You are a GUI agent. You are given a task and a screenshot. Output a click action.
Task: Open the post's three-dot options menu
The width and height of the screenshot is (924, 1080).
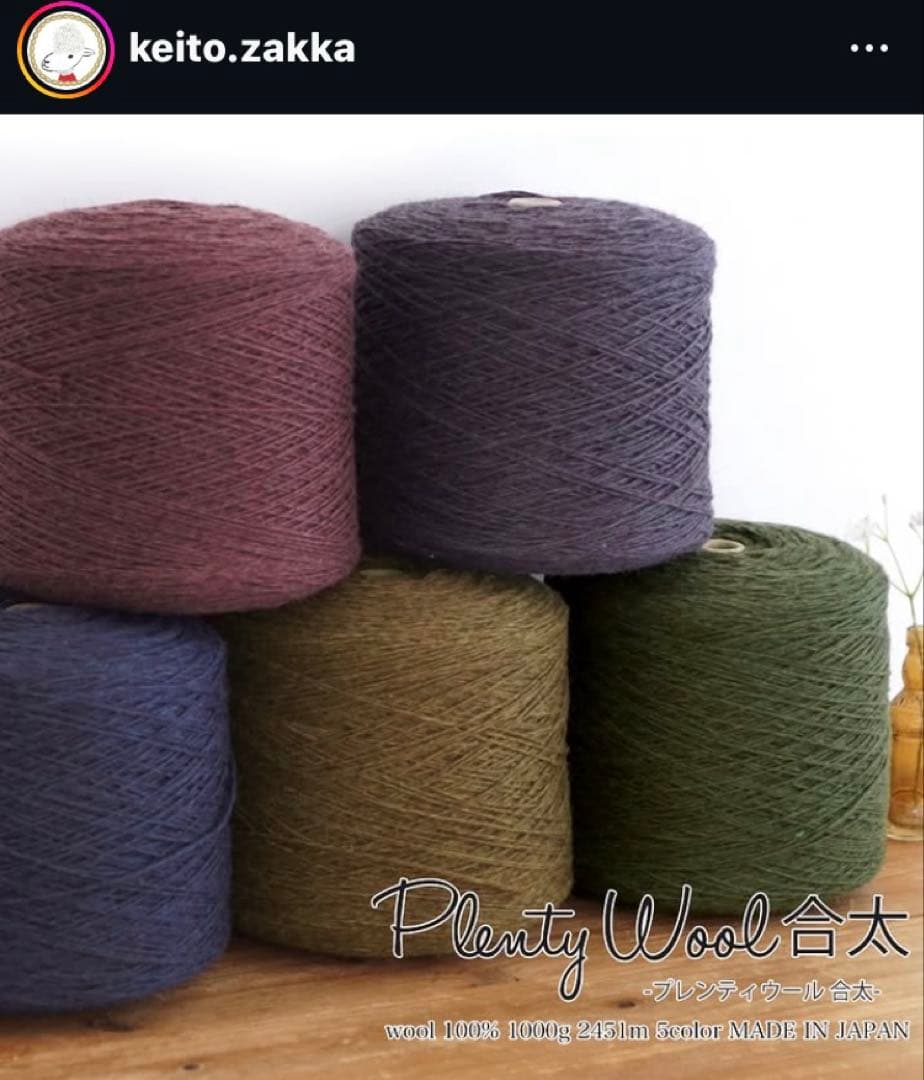click(868, 49)
